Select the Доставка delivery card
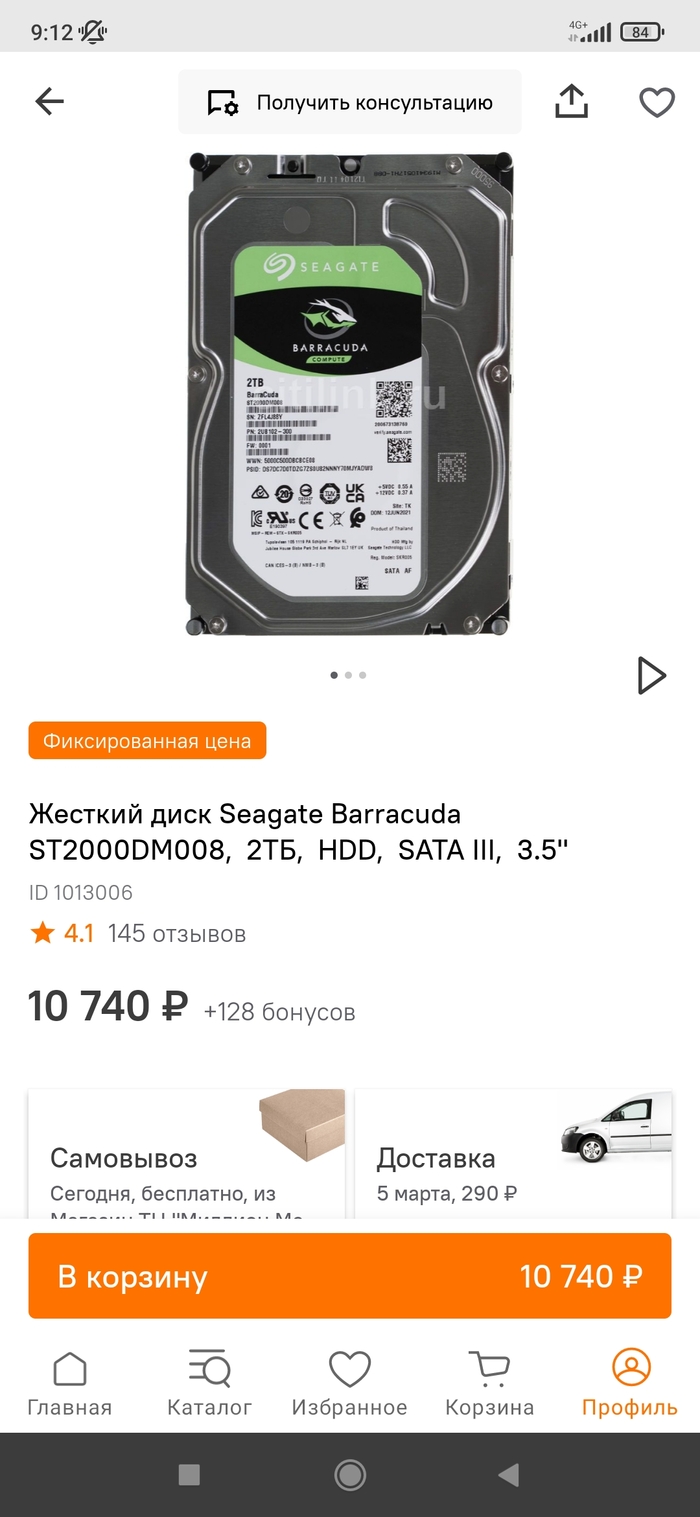 coord(513,1160)
